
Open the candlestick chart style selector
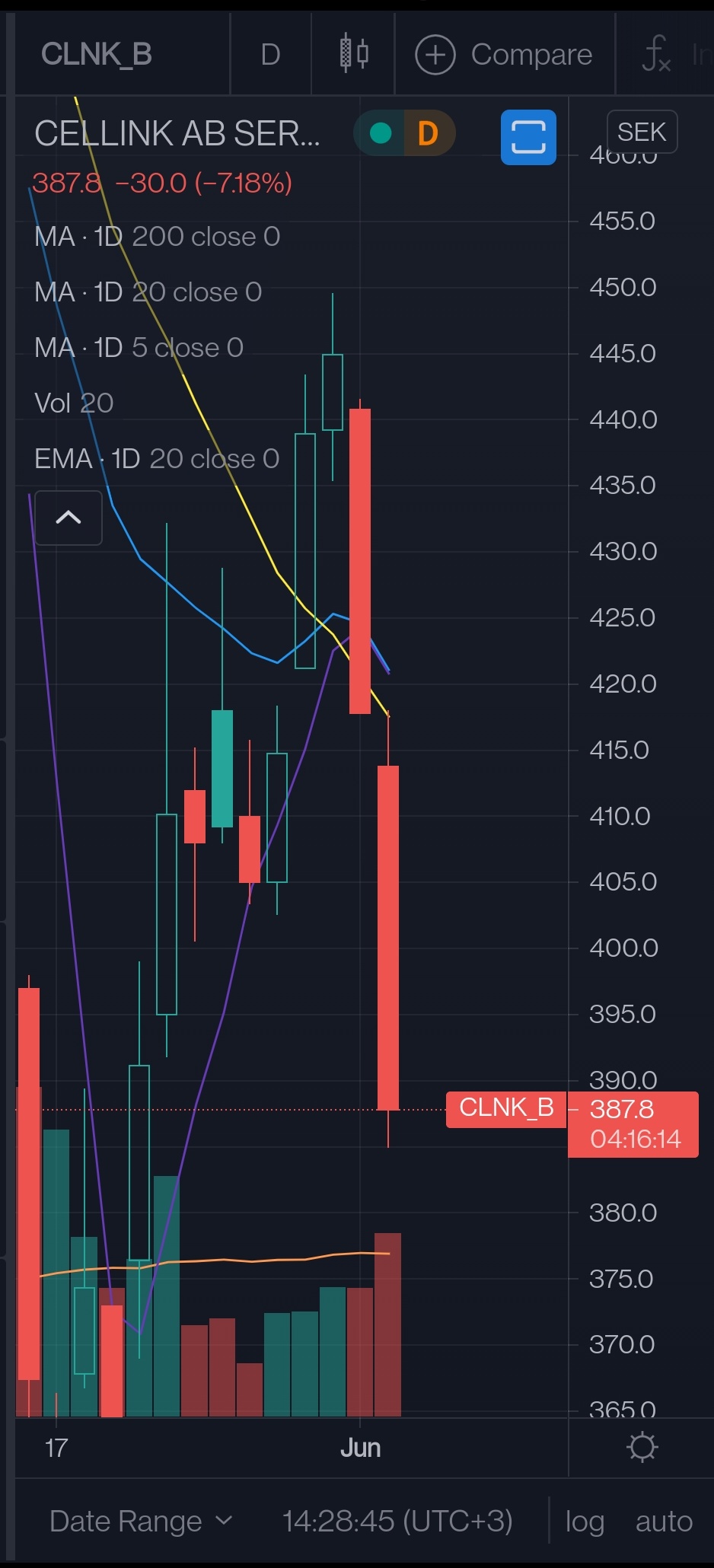click(x=354, y=55)
